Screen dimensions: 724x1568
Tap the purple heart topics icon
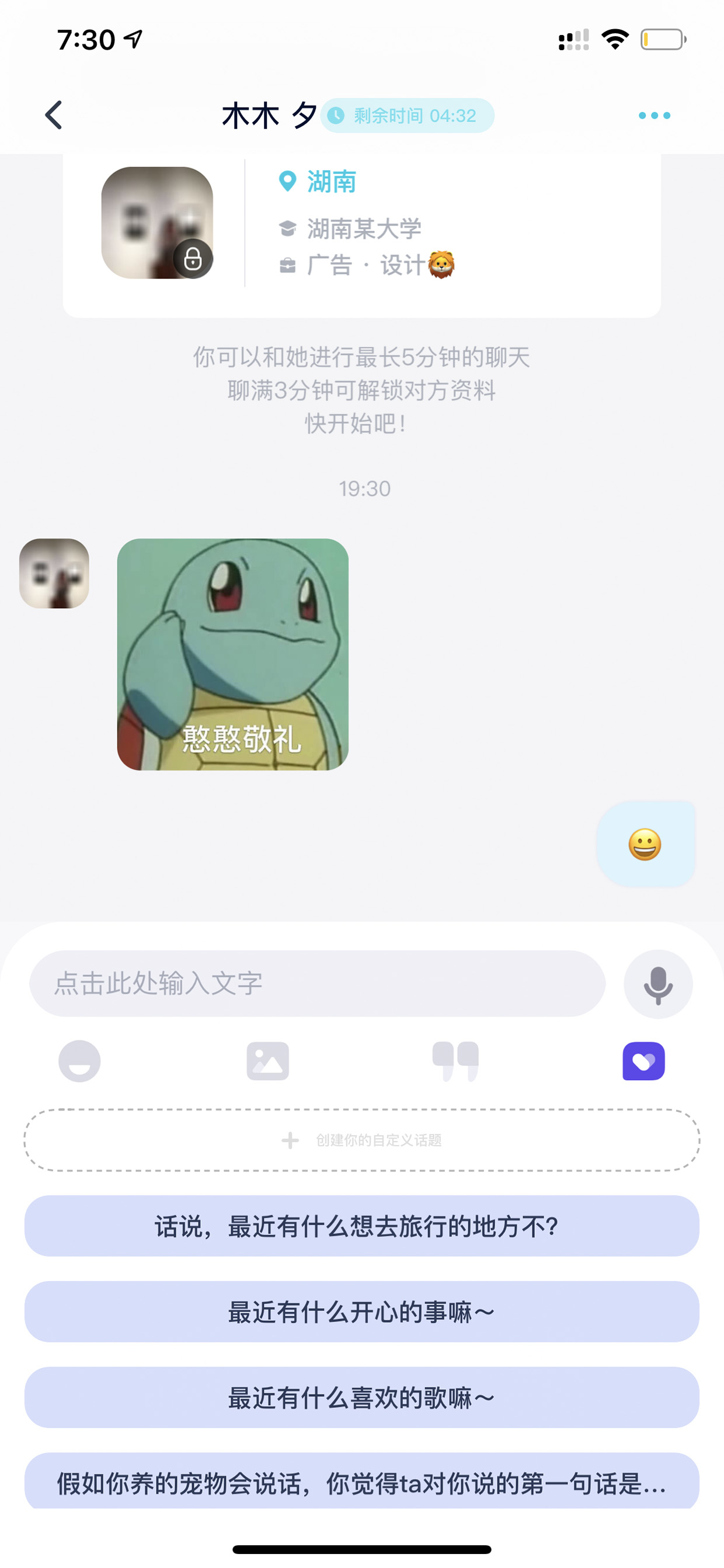pos(643,1061)
